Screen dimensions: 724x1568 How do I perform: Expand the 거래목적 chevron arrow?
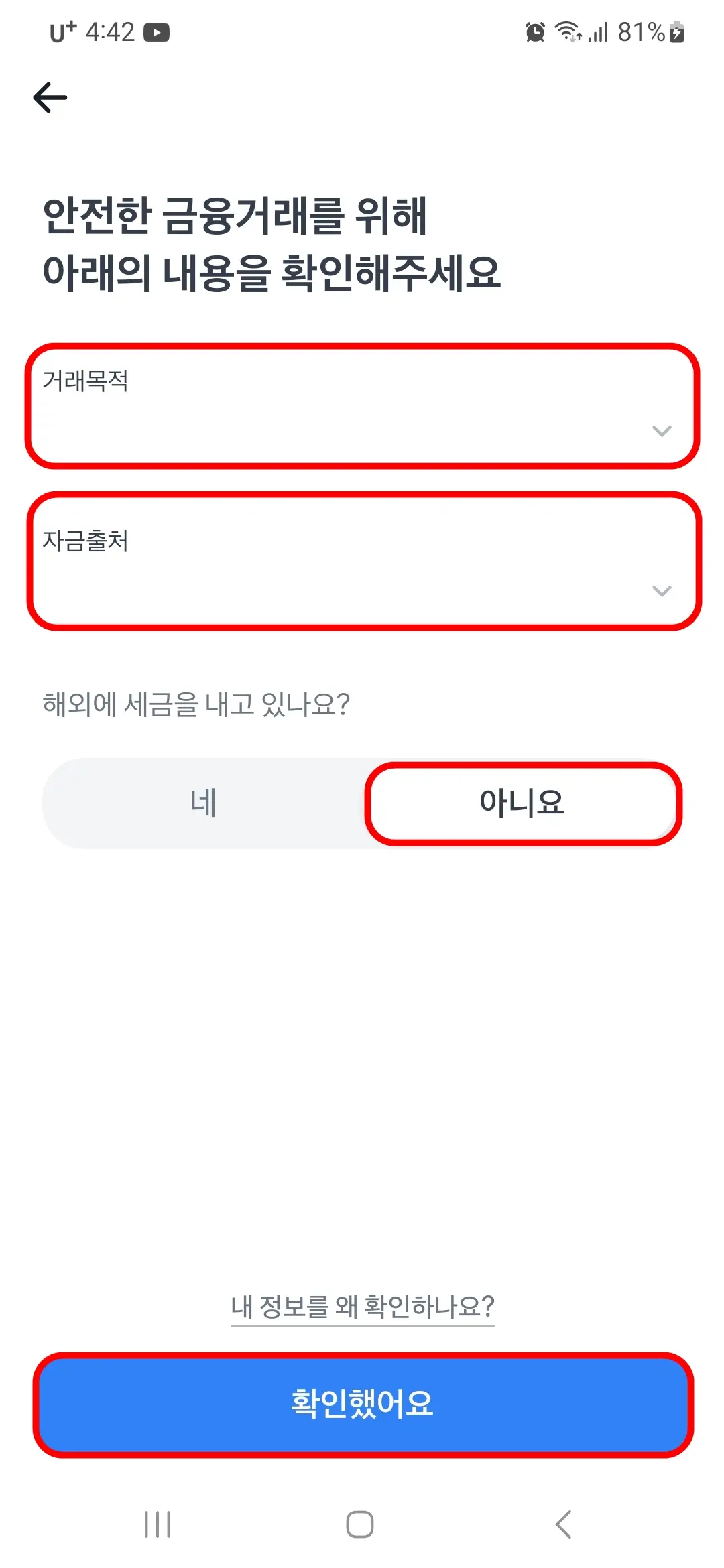pyautogui.click(x=662, y=432)
